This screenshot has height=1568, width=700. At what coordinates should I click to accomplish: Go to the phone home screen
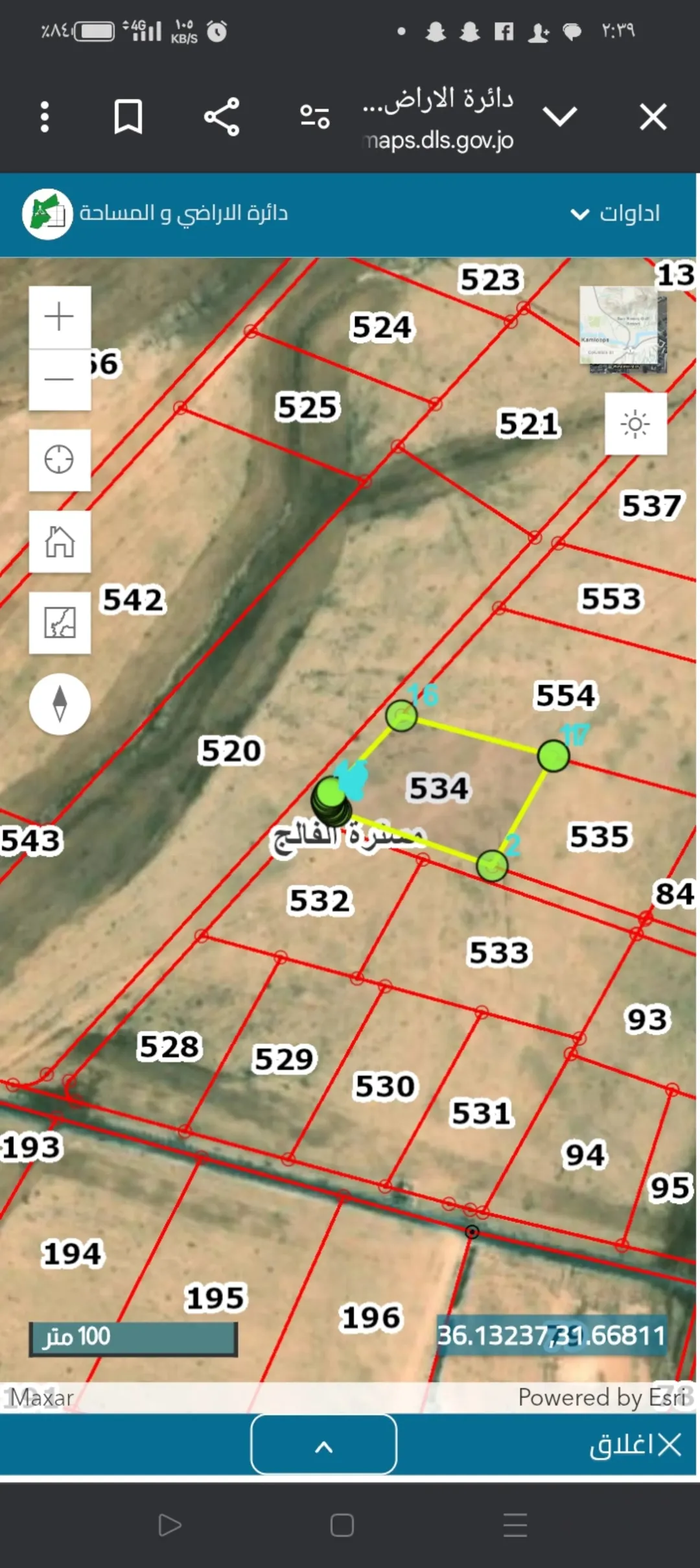(x=342, y=1525)
